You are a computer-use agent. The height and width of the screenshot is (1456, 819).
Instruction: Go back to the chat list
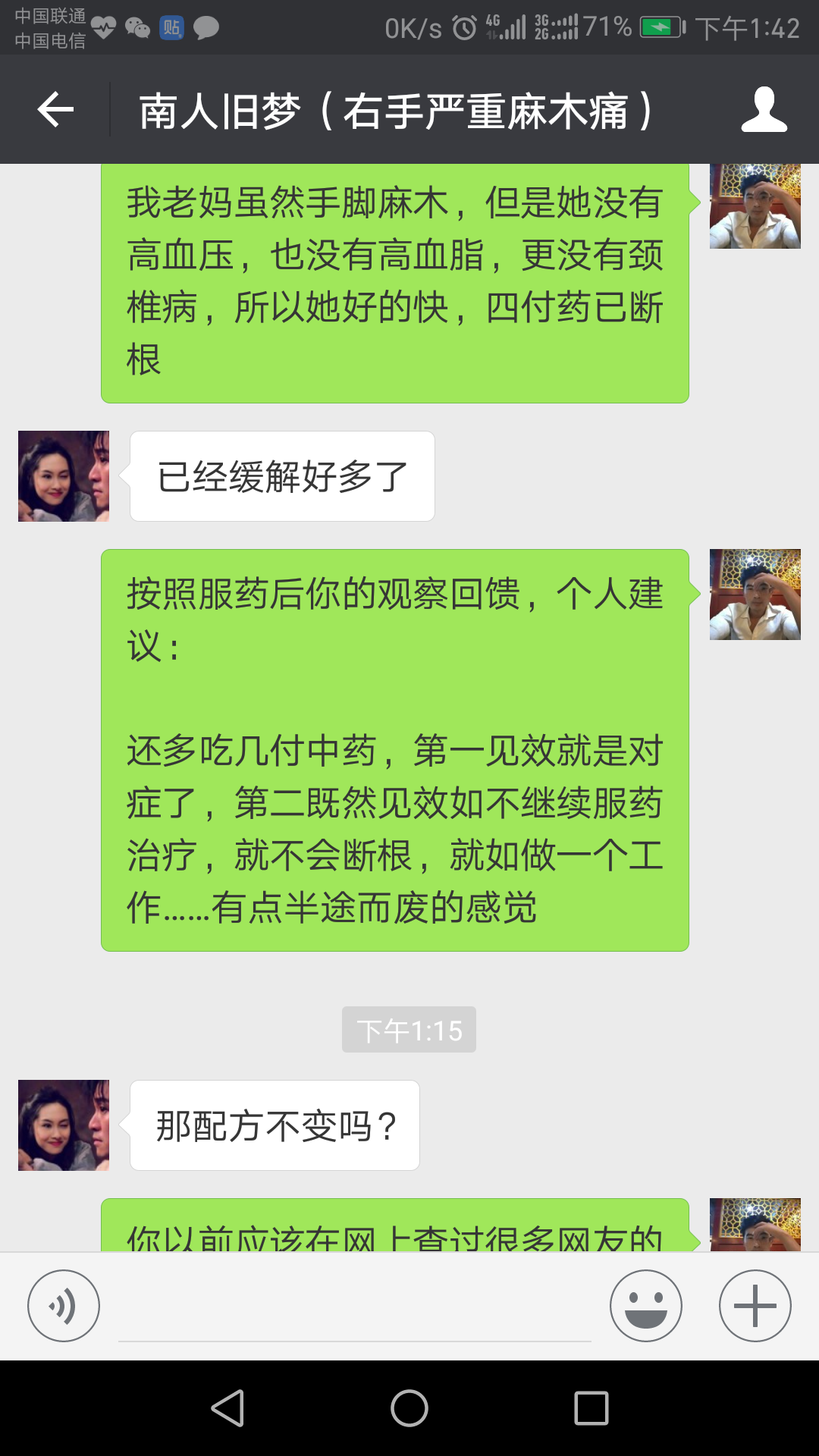[x=55, y=110]
